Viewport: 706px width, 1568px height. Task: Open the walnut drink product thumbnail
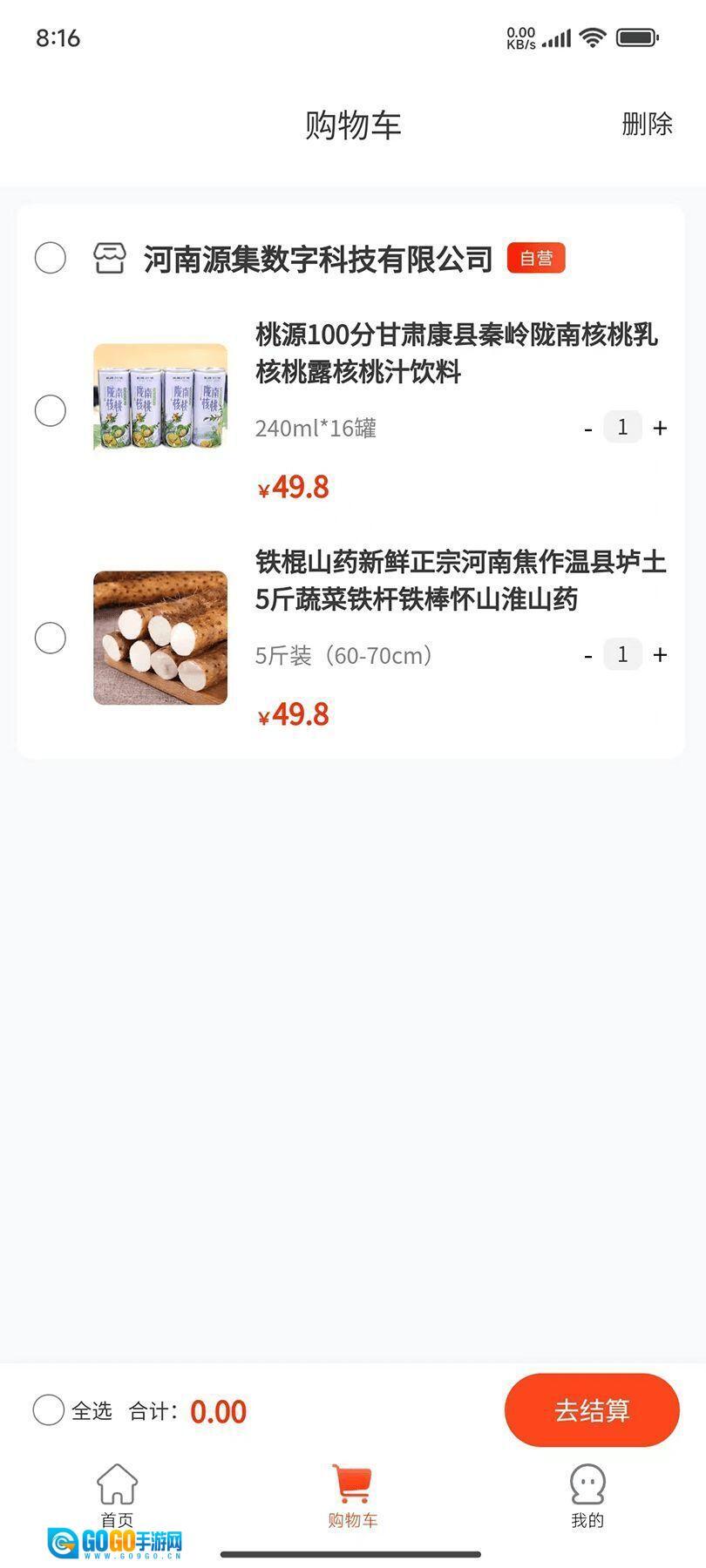pos(160,396)
